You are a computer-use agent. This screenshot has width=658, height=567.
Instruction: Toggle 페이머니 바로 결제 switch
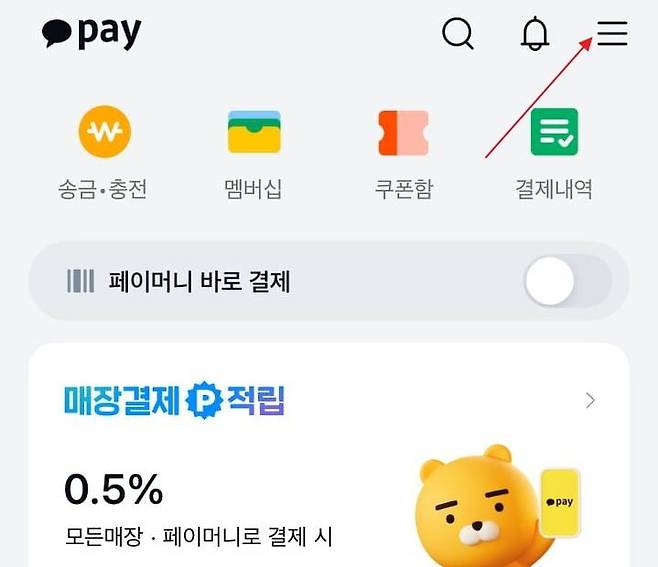coord(567,282)
